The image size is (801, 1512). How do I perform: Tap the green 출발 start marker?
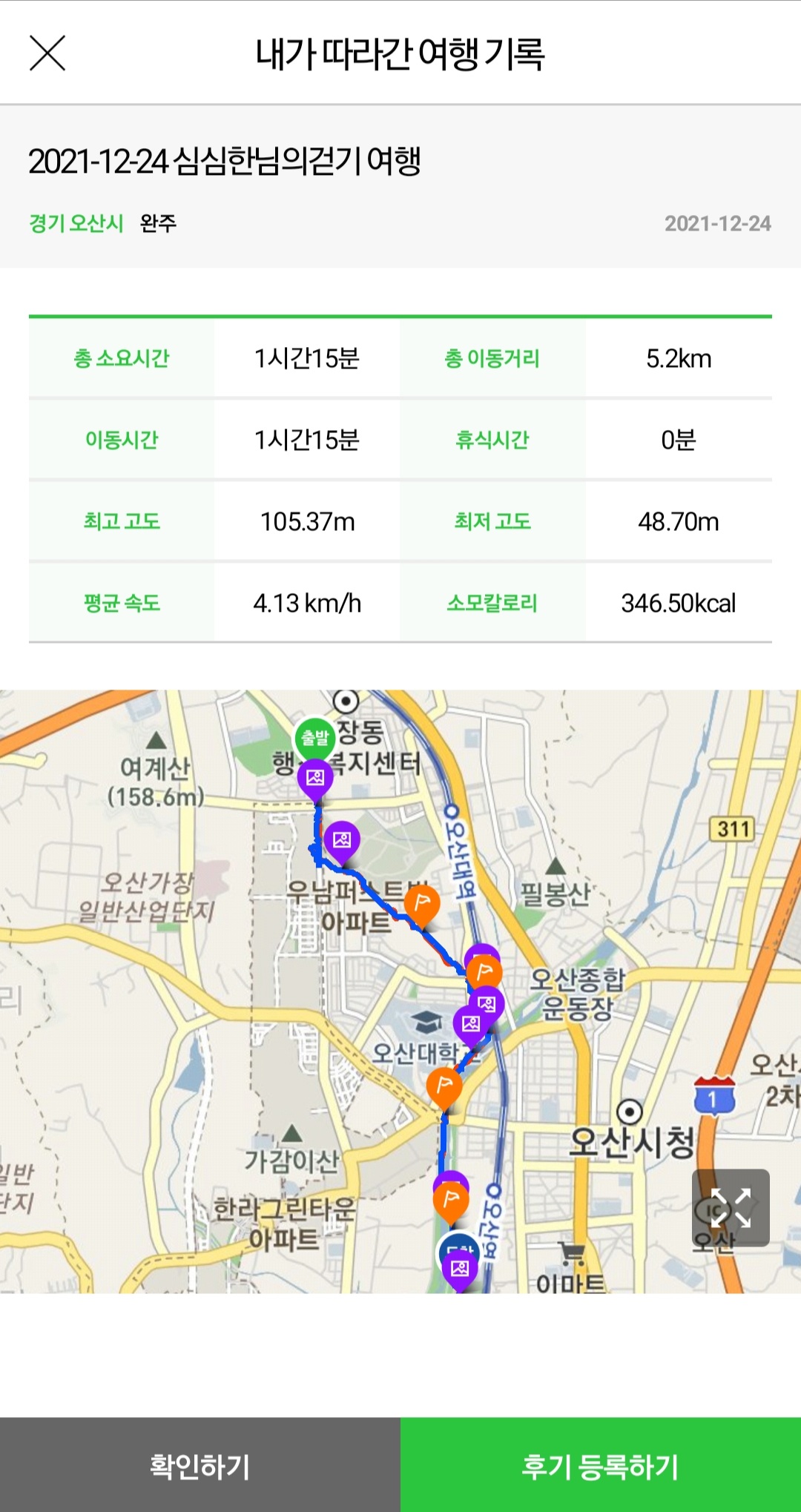[x=315, y=738]
